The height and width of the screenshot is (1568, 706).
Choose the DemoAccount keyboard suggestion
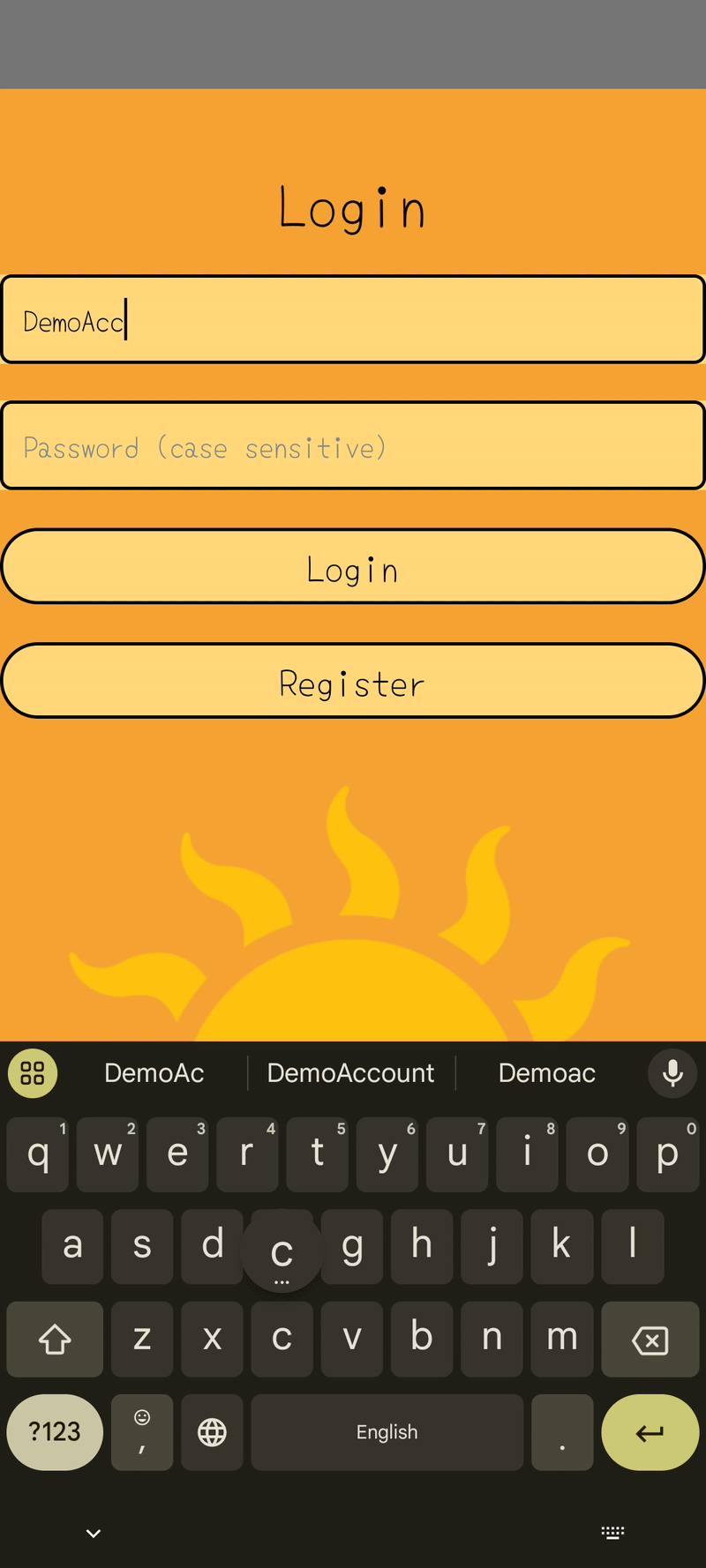pyautogui.click(x=350, y=1073)
